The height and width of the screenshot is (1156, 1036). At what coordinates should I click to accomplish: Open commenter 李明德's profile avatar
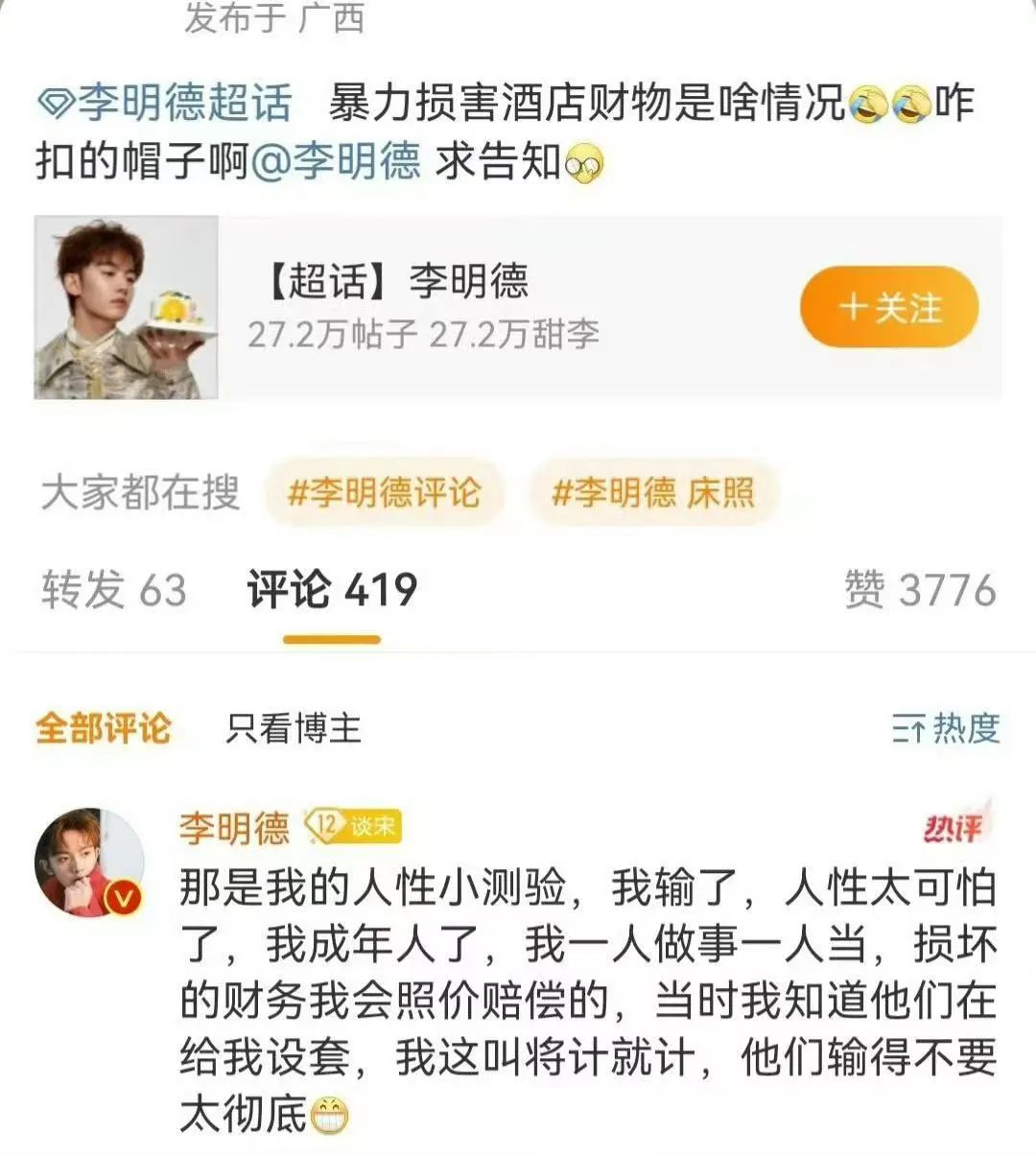point(89,862)
